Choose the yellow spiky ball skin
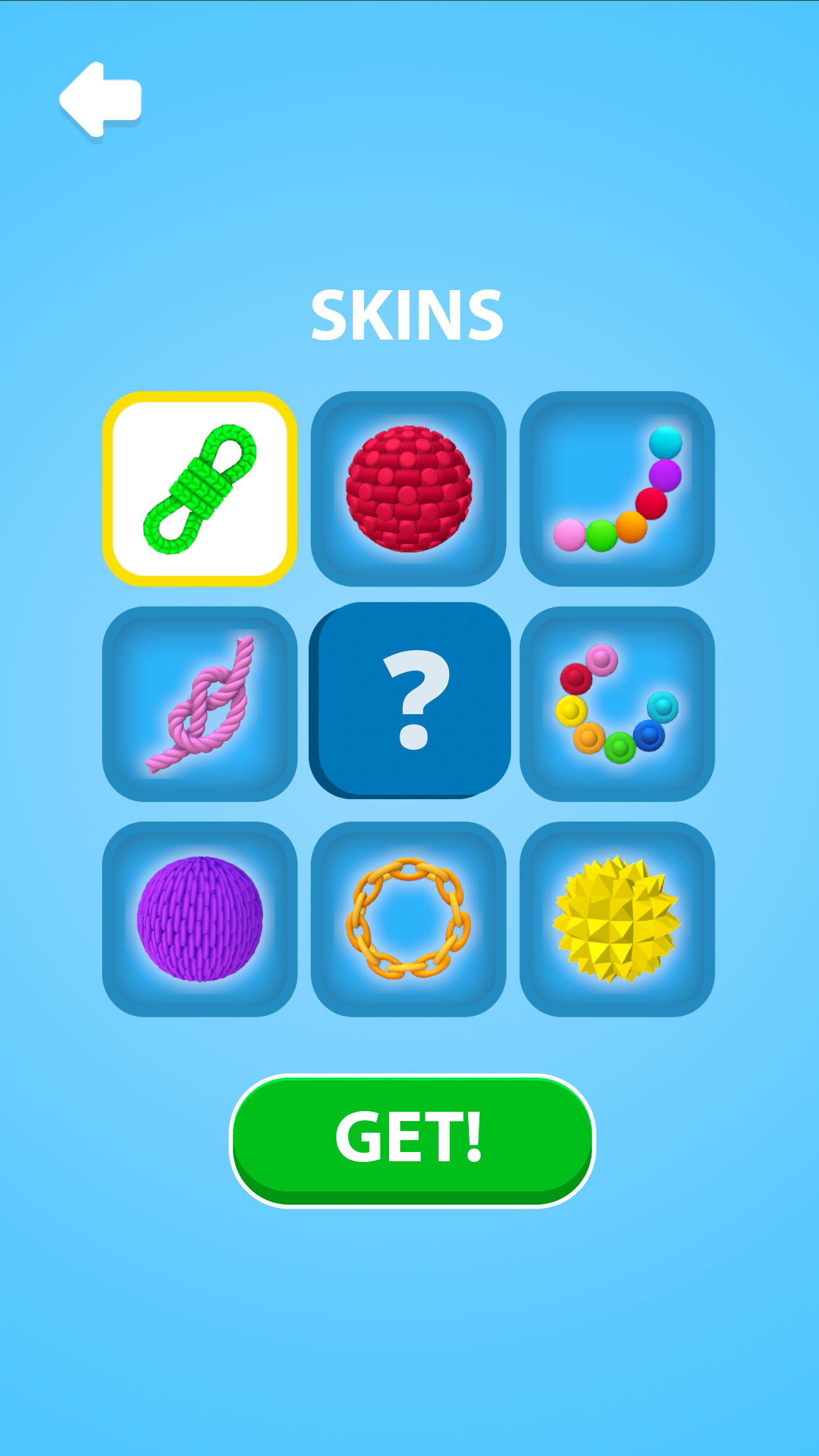Viewport: 819px width, 1456px height. (x=617, y=919)
